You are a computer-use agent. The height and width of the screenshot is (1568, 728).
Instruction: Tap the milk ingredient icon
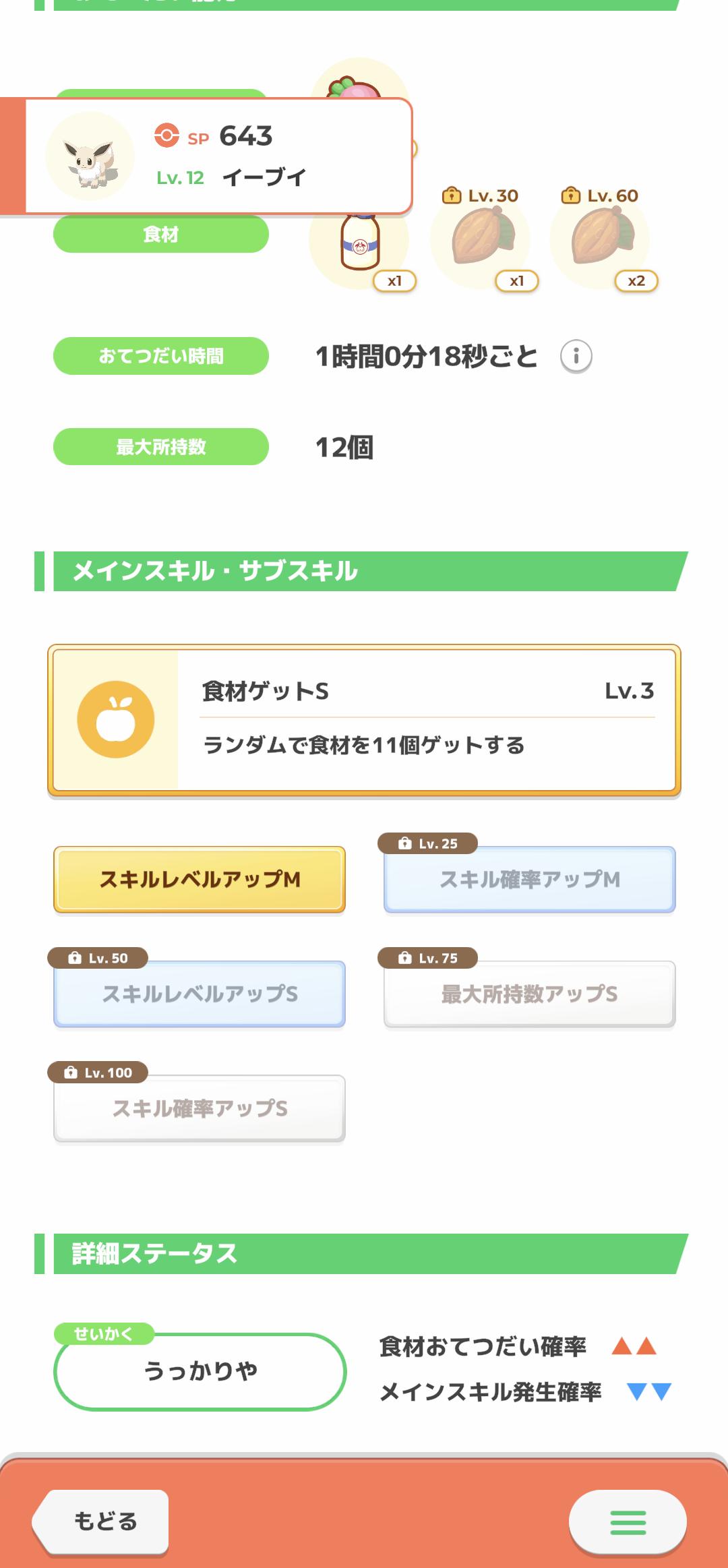[359, 243]
